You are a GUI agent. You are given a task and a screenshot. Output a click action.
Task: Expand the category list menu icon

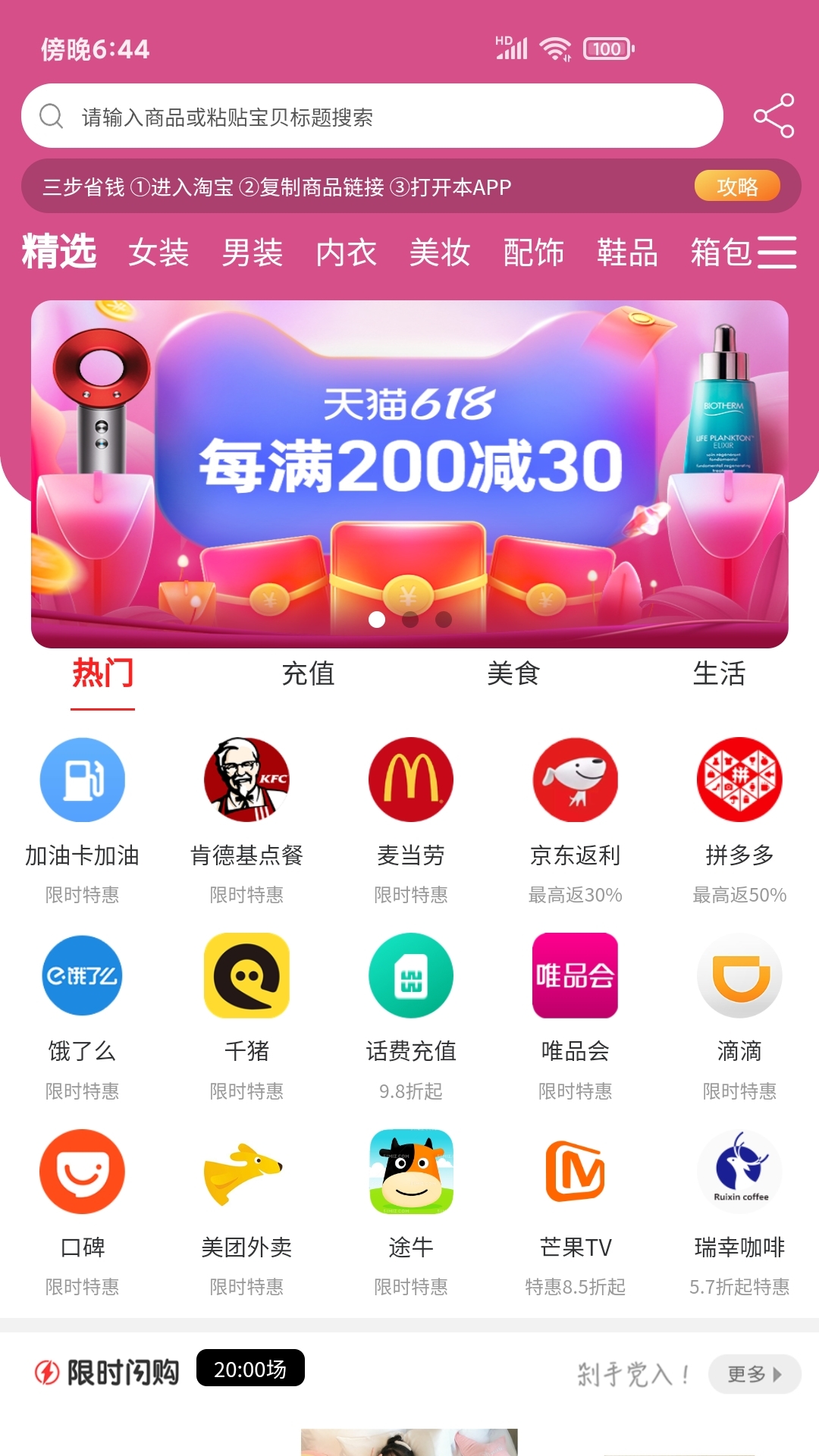777,253
